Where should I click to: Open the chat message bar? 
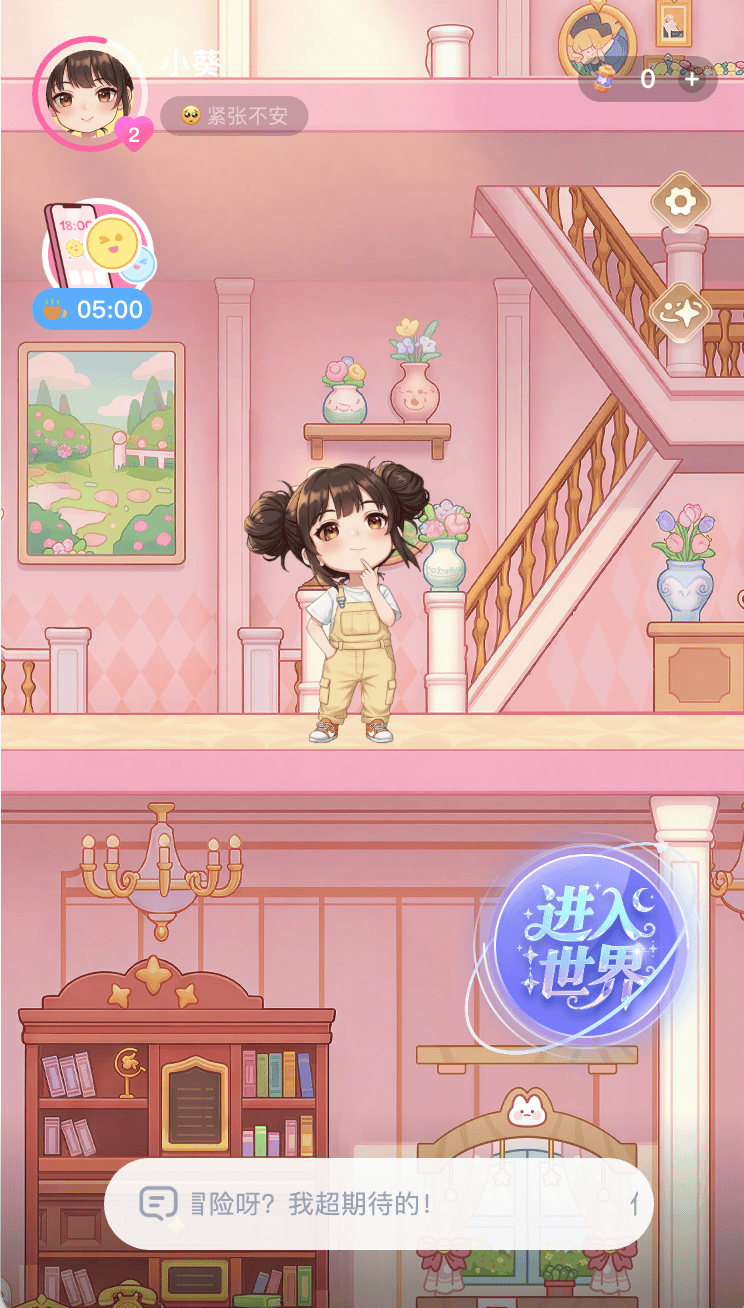coord(378,1203)
